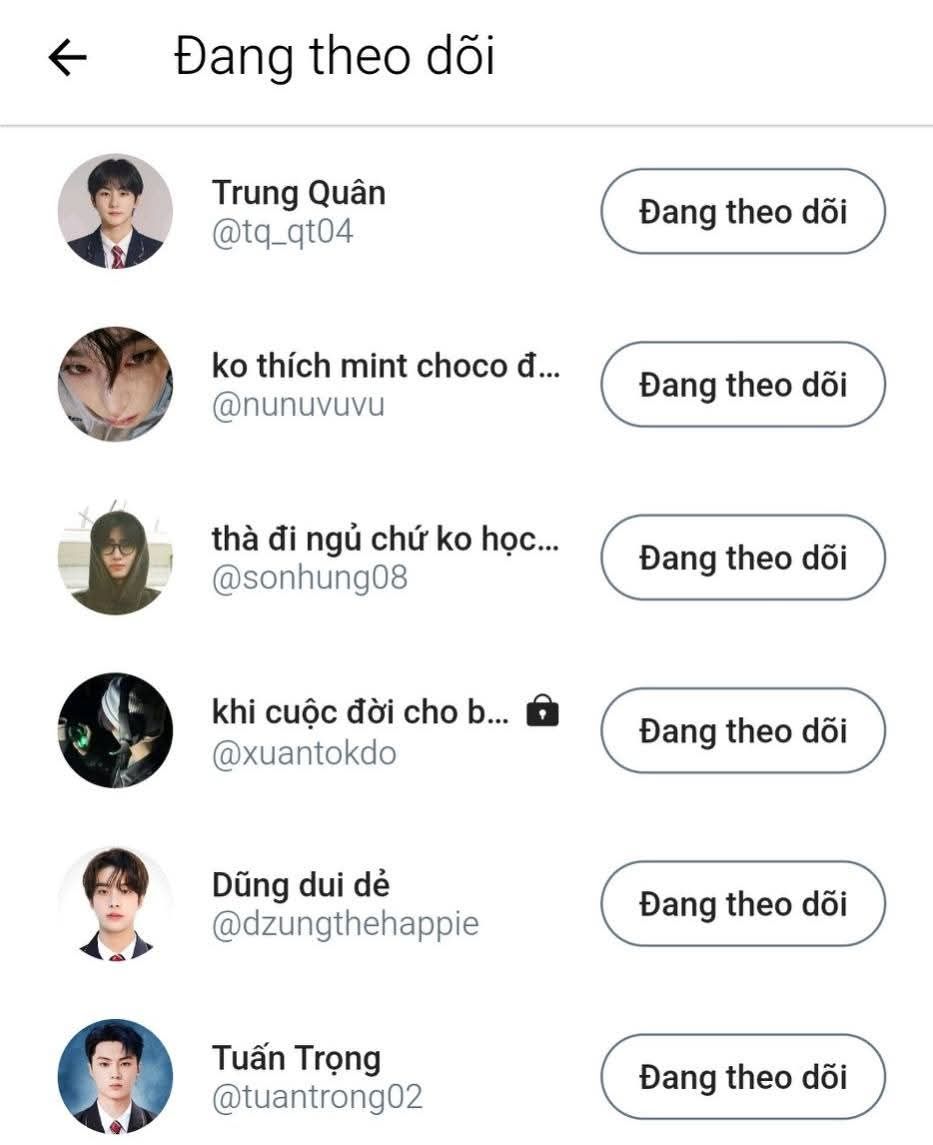The height and width of the screenshot is (1145, 933).
Task: Tap Đang theo dõi button for Tuấn Trọng
Action: 742,1077
